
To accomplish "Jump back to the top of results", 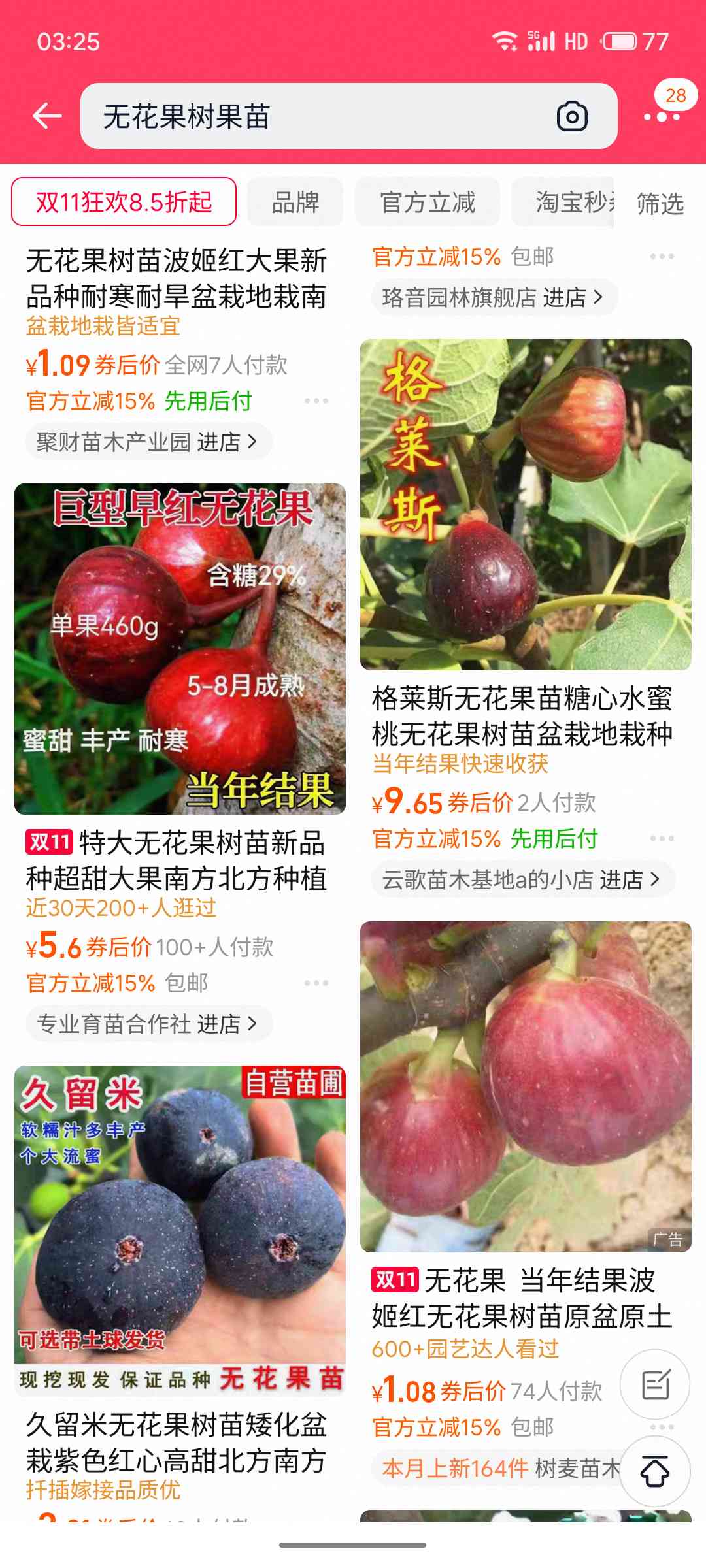I will [655, 1471].
